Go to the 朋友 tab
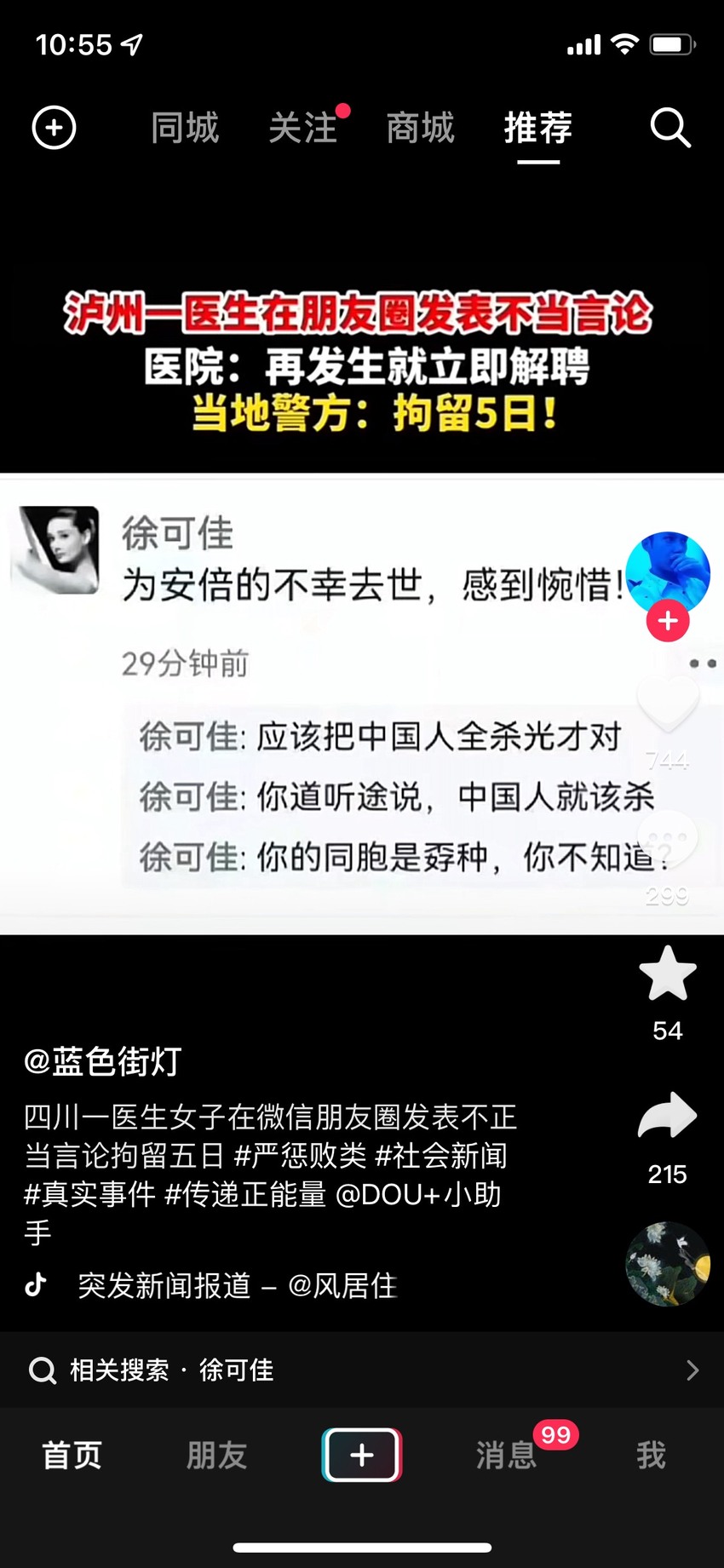The image size is (724, 1568). click(x=217, y=1456)
